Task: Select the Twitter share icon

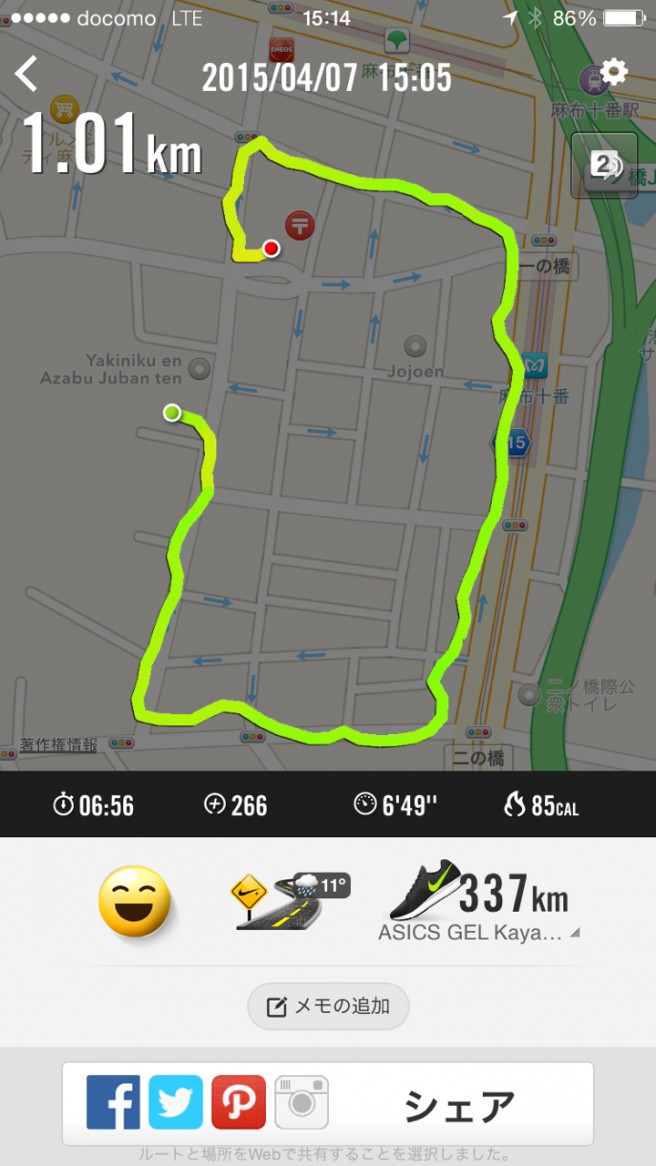Action: tap(176, 1102)
